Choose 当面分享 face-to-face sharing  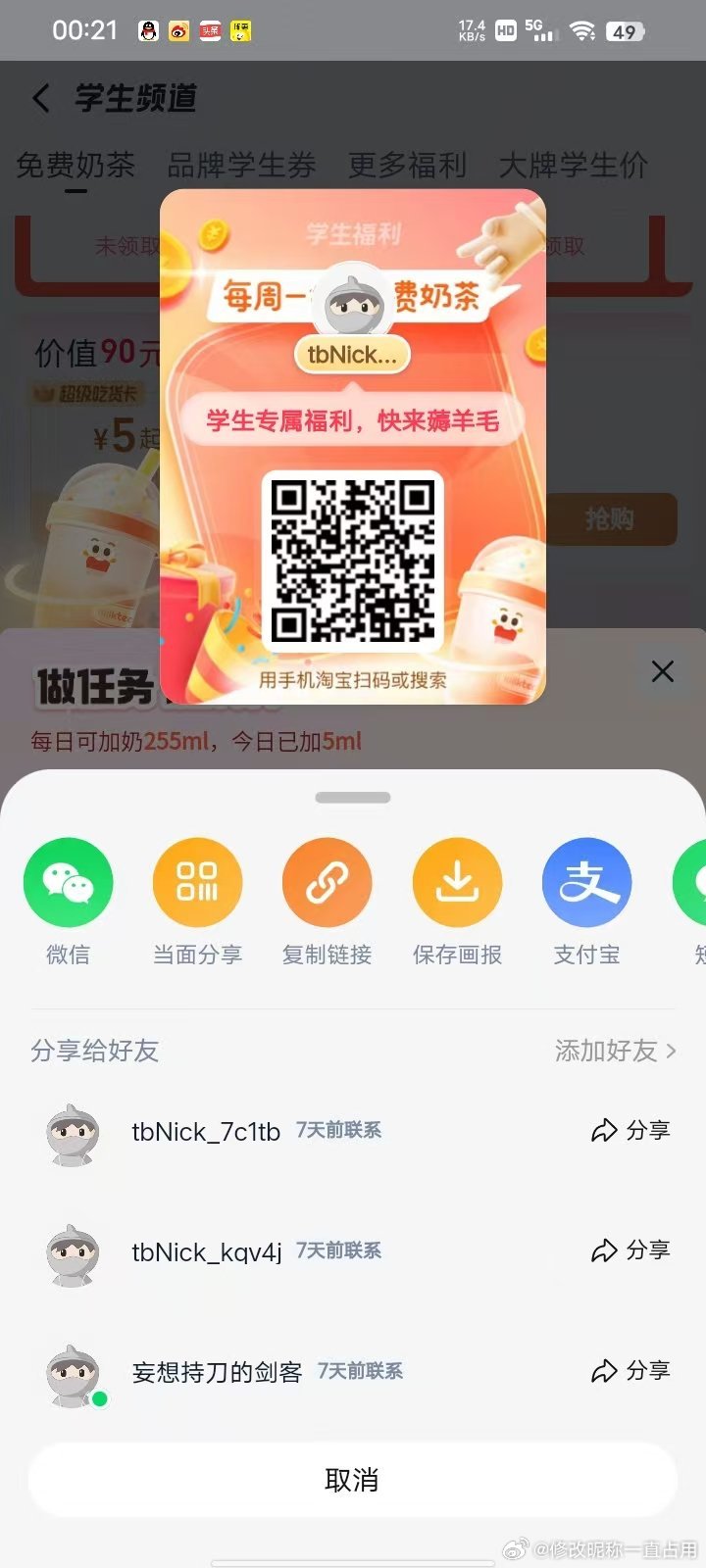click(x=197, y=883)
